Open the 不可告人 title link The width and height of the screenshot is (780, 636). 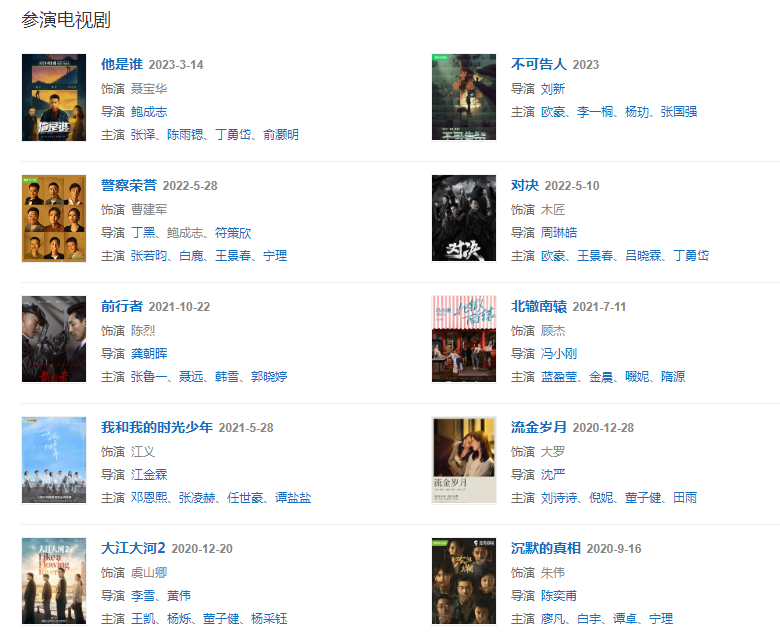(538, 64)
